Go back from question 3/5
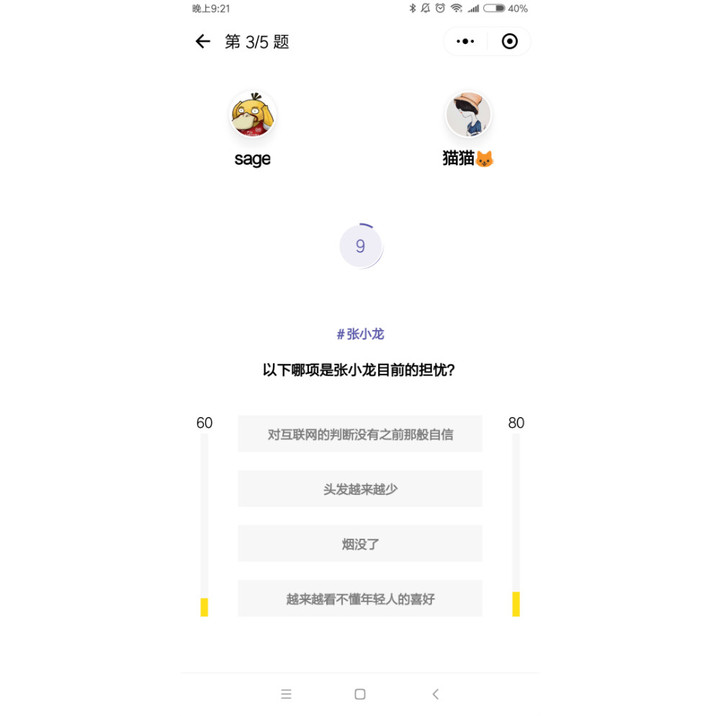This screenshot has width=720, height=716. click(203, 41)
